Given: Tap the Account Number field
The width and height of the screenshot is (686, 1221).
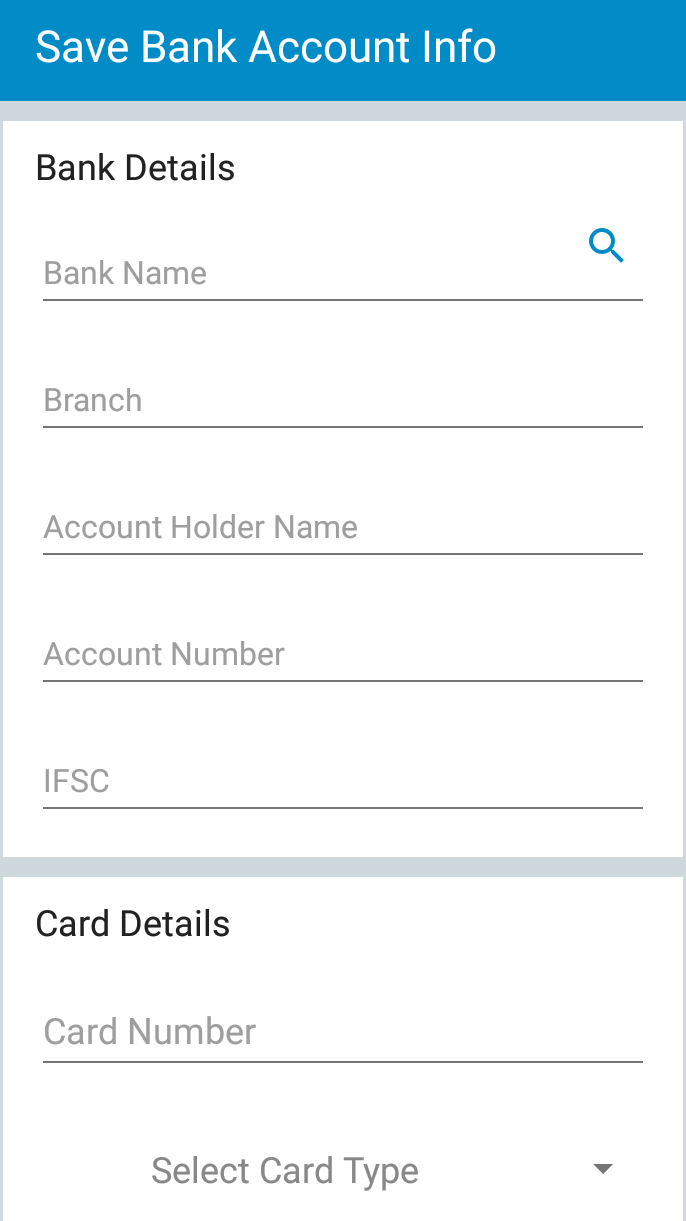Looking at the screenshot, I should [x=342, y=654].
